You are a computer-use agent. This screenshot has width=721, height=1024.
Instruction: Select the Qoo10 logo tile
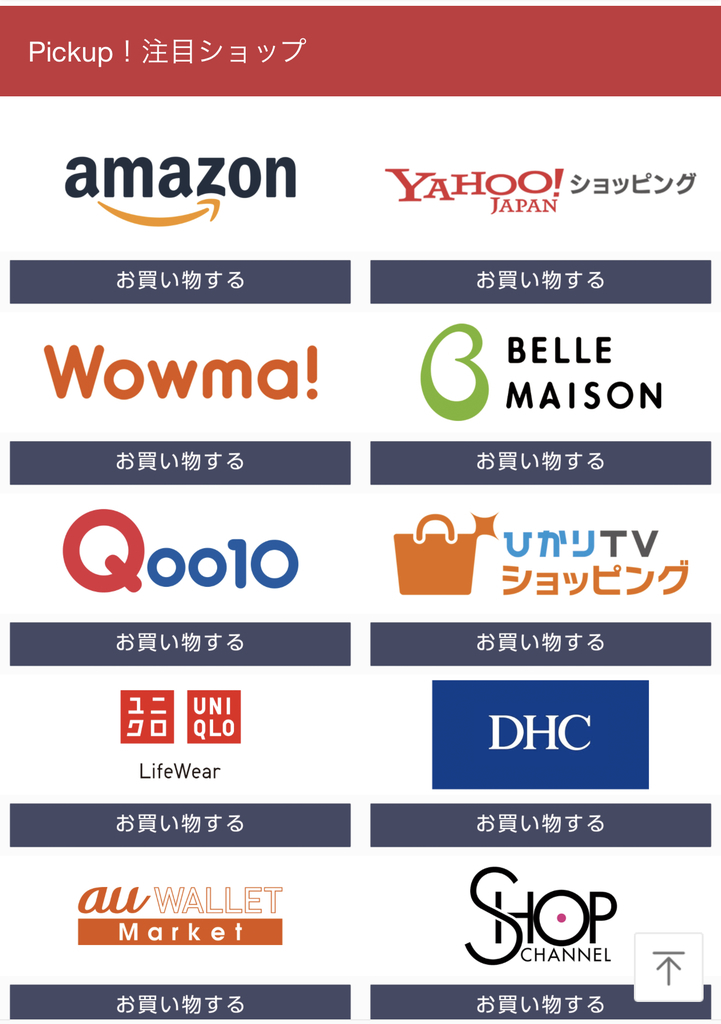180,552
